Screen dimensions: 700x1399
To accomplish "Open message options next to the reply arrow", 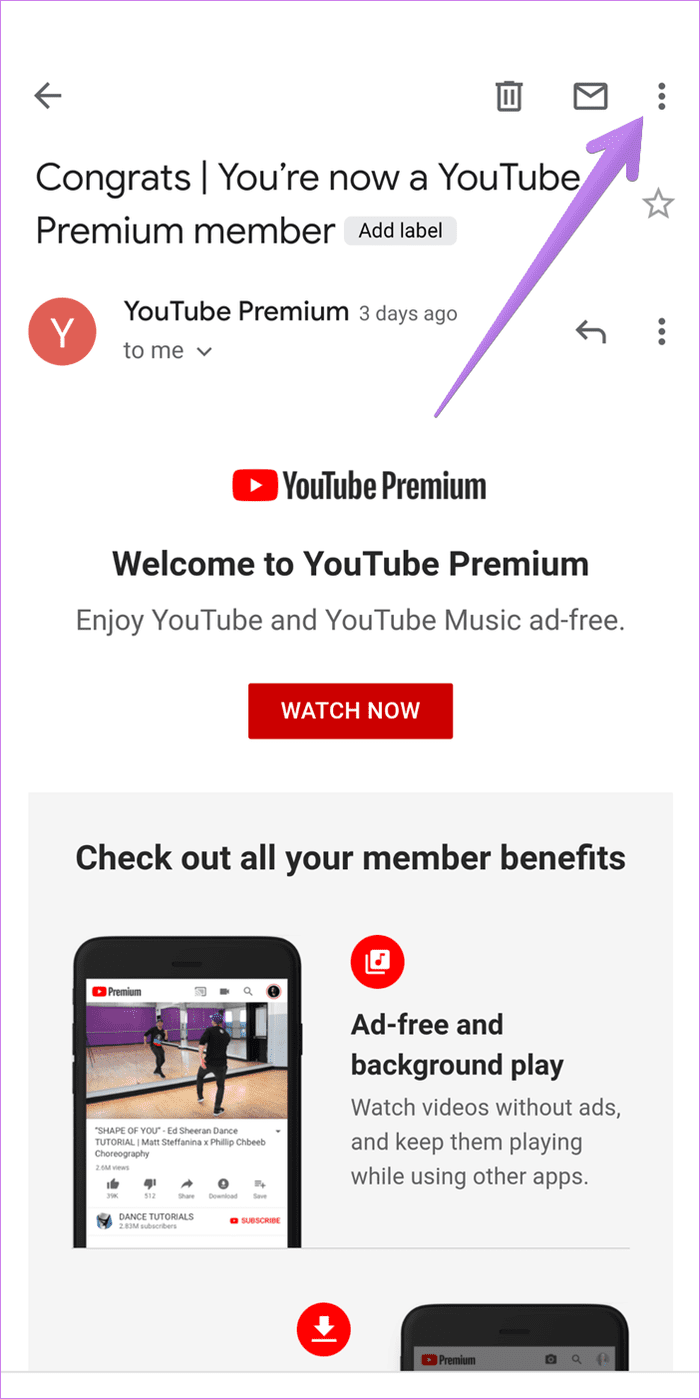I will (x=661, y=331).
